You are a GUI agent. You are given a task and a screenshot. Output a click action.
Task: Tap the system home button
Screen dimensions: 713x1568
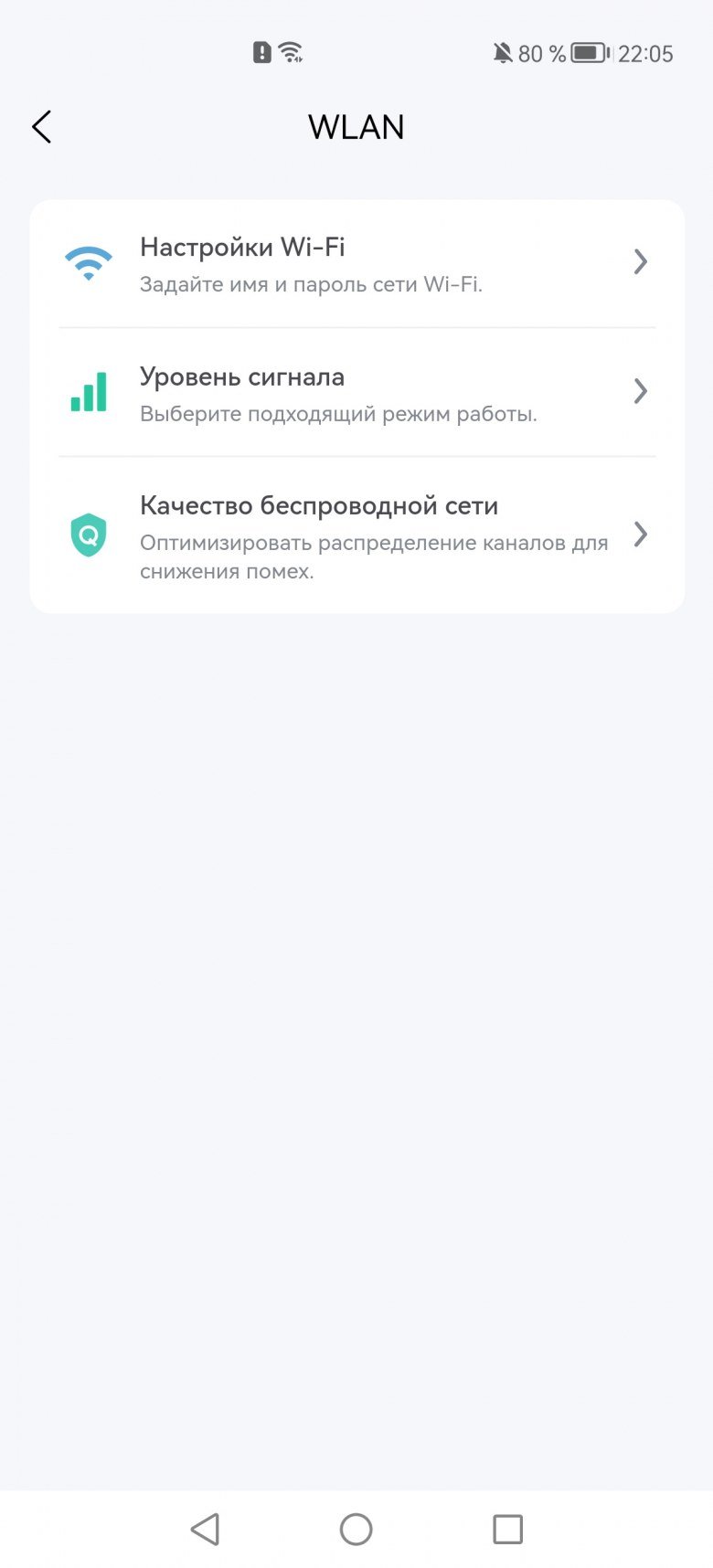pos(356,1529)
